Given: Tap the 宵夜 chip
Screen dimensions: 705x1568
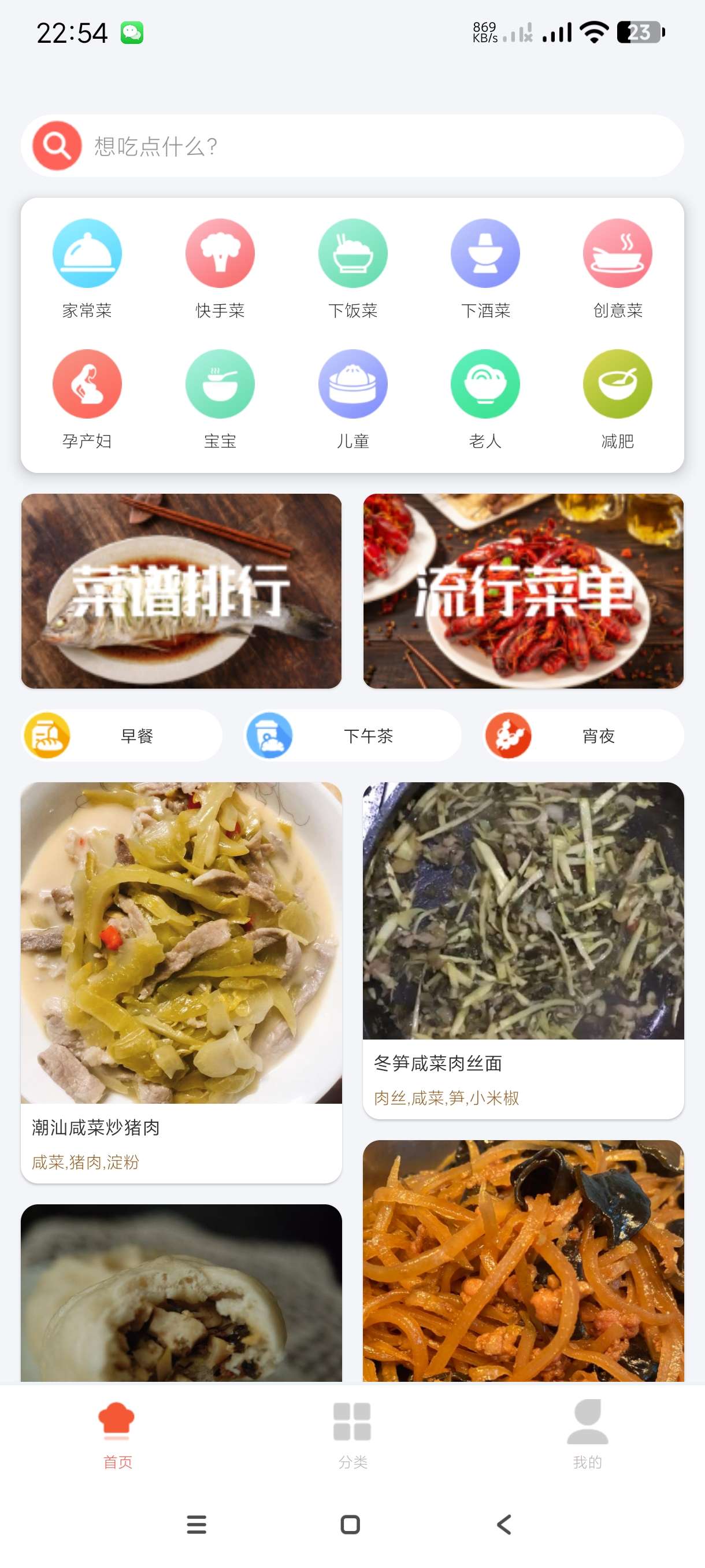Looking at the screenshot, I should point(583,735).
